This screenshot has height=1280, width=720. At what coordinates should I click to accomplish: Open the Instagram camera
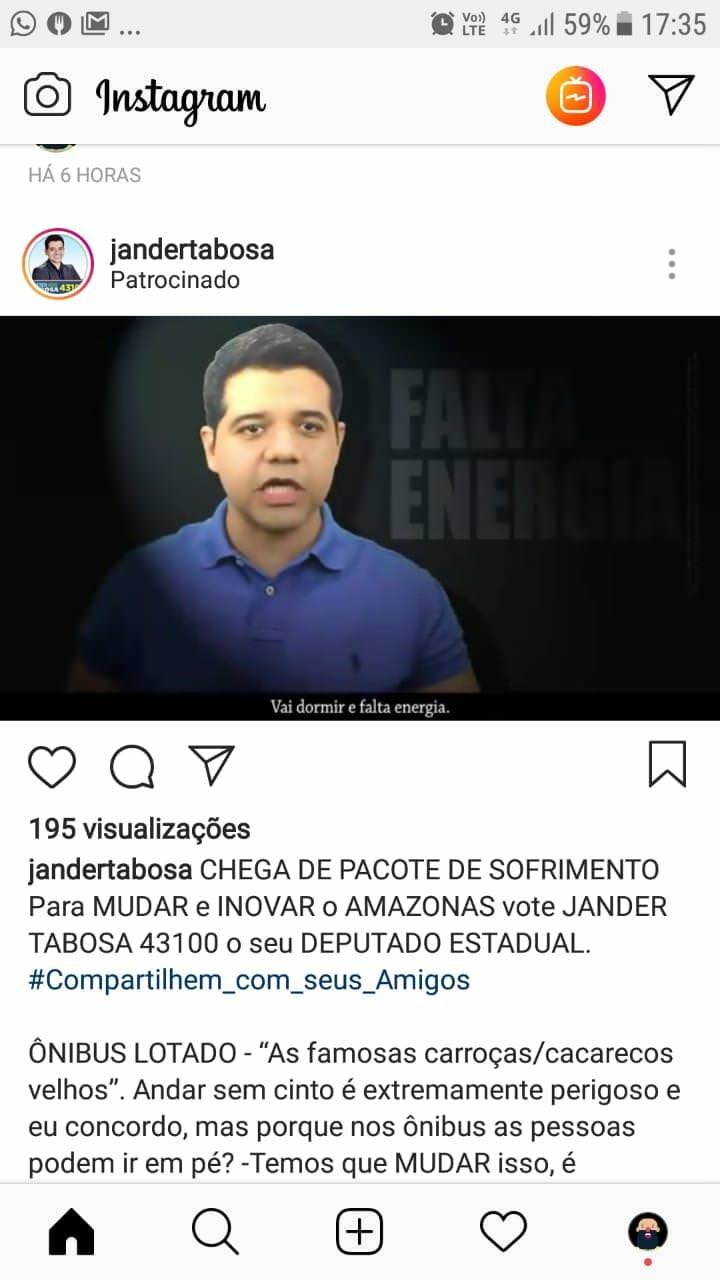[x=47, y=96]
